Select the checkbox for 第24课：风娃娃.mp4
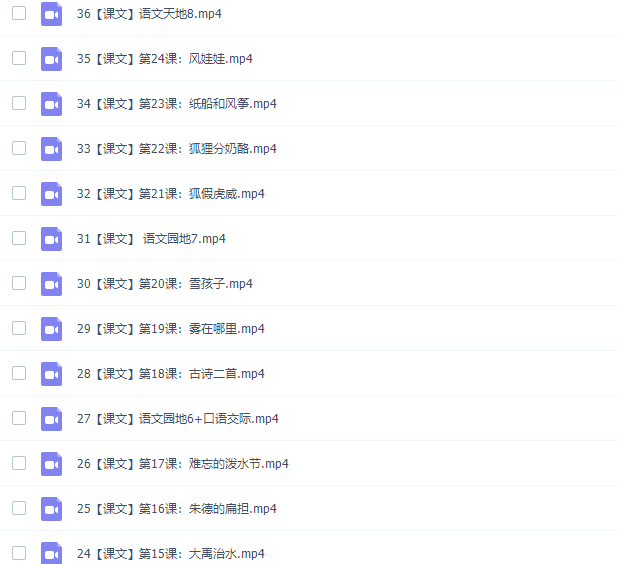 click(x=19, y=58)
